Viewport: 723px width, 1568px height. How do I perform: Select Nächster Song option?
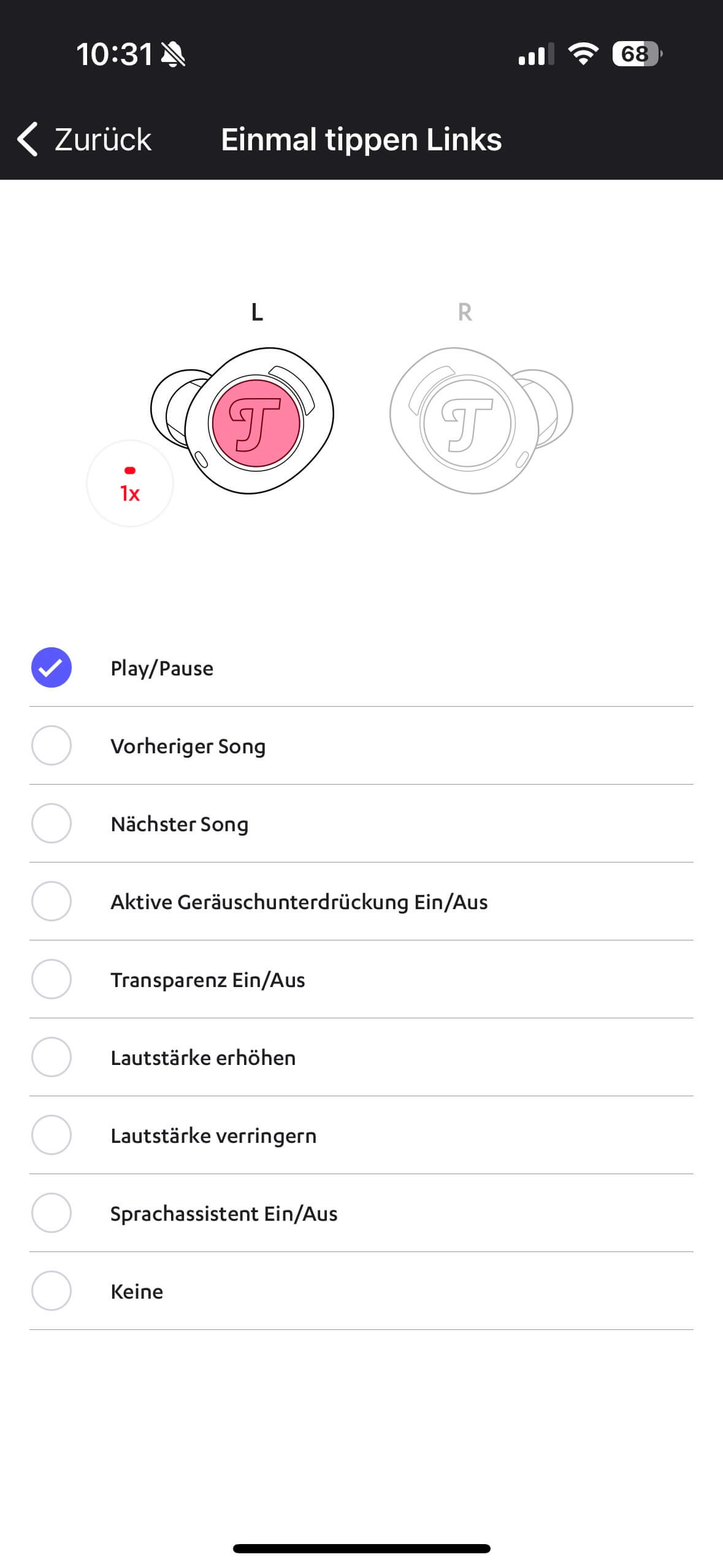[x=52, y=823]
